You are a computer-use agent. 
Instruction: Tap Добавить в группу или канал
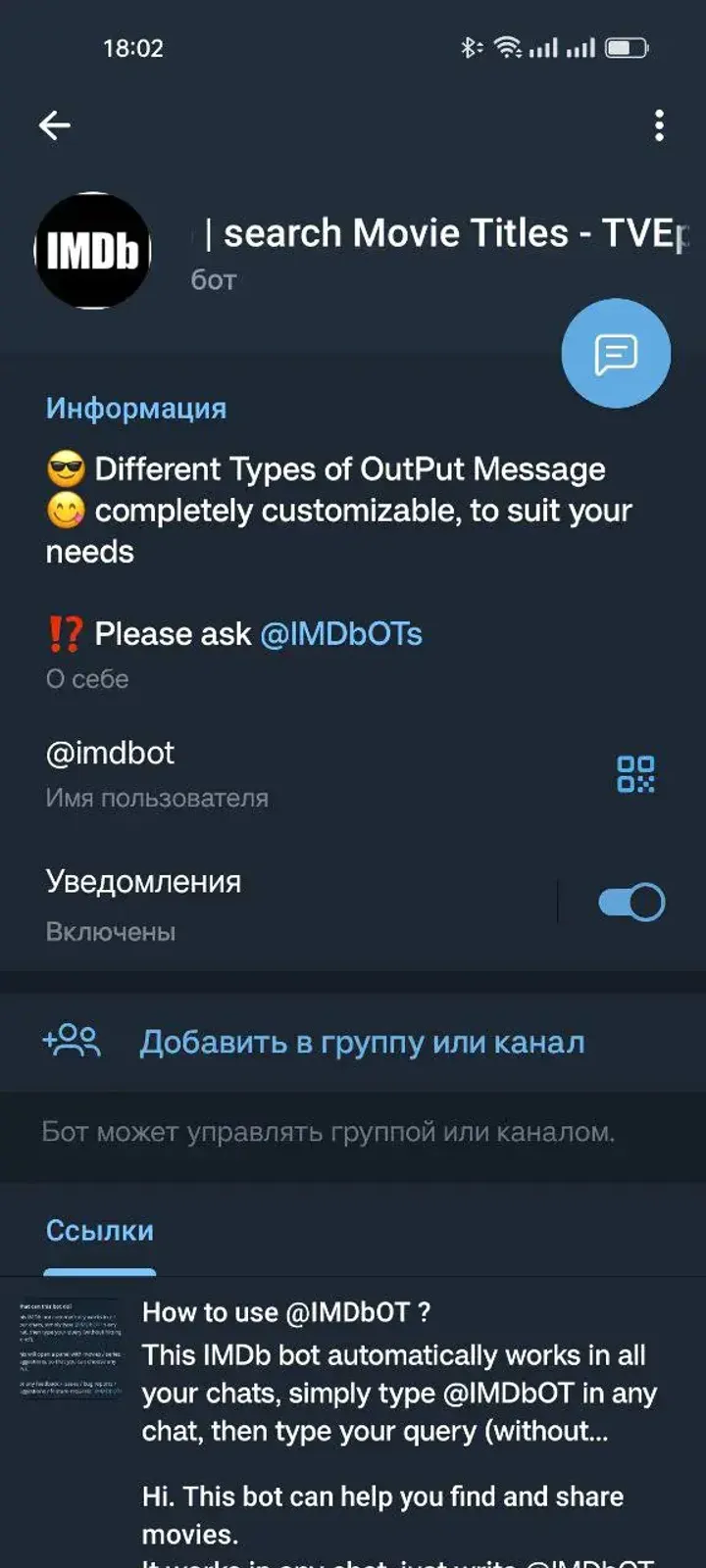pyautogui.click(x=364, y=1042)
